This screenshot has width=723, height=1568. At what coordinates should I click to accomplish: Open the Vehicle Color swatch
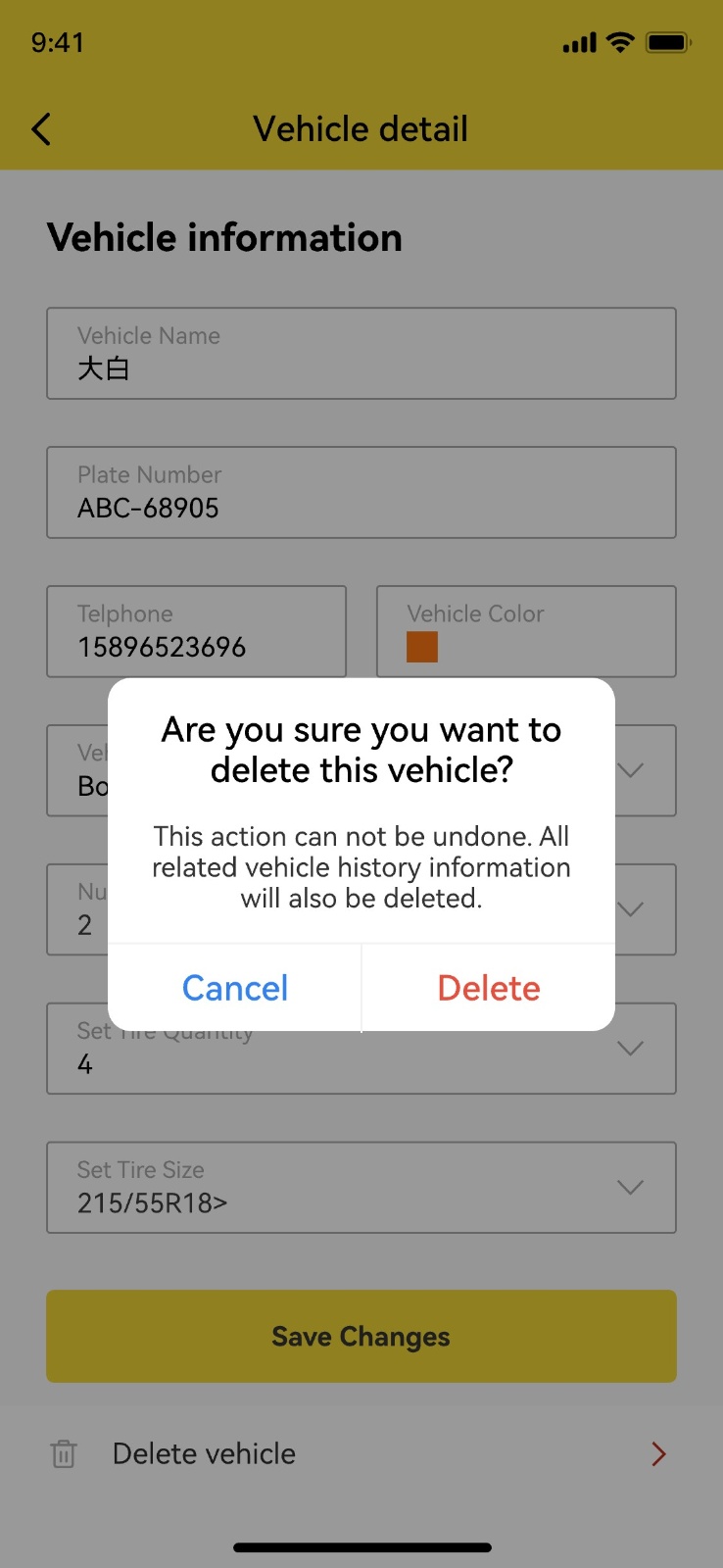pos(422,647)
